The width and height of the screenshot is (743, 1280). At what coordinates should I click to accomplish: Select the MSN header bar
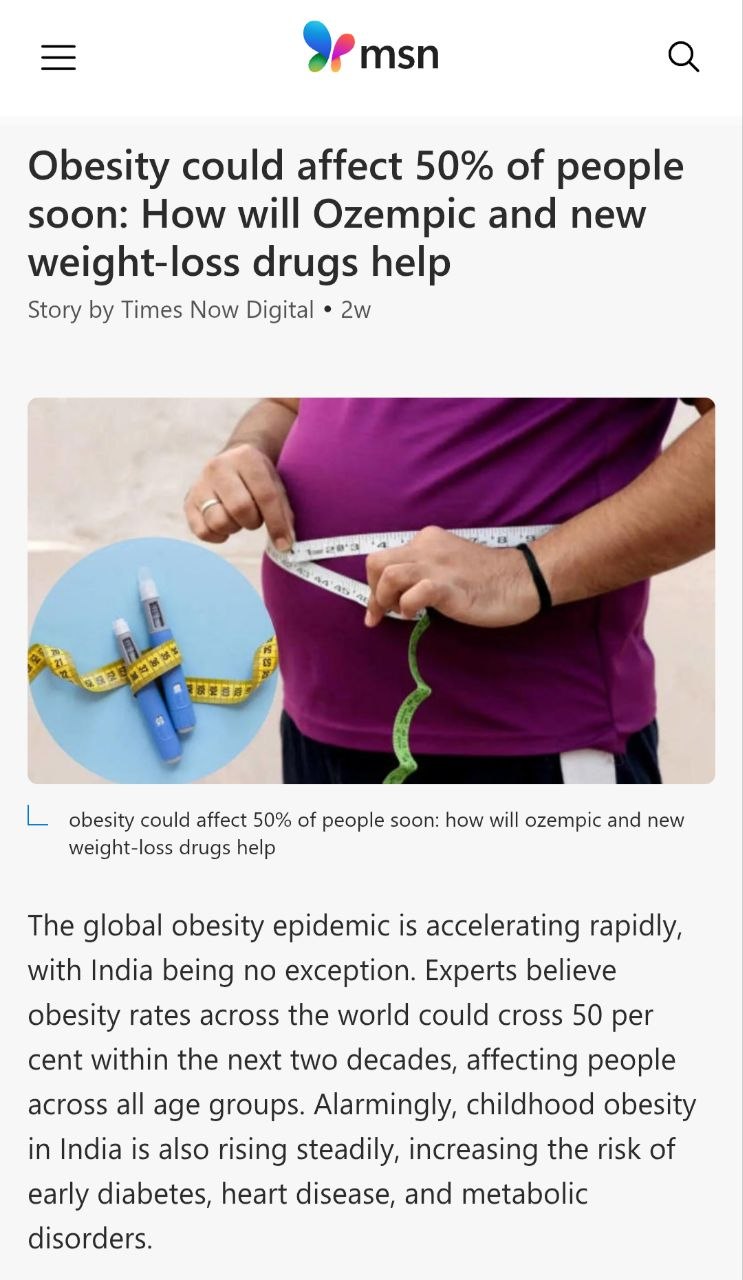371,55
